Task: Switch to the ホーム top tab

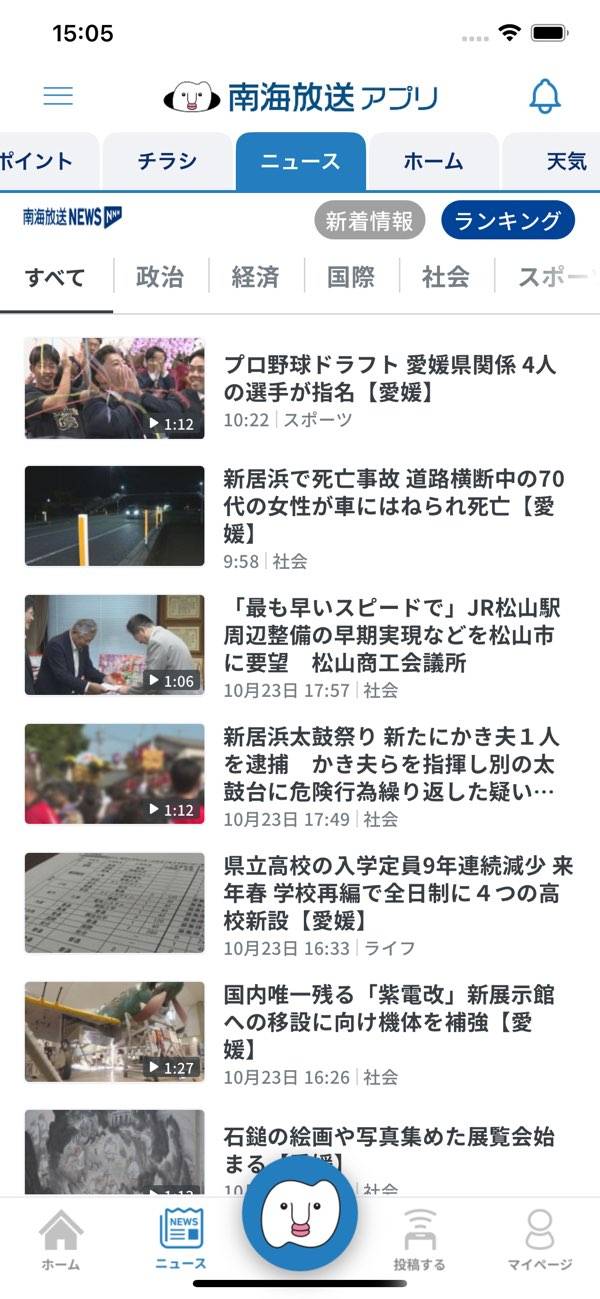Action: point(433,161)
